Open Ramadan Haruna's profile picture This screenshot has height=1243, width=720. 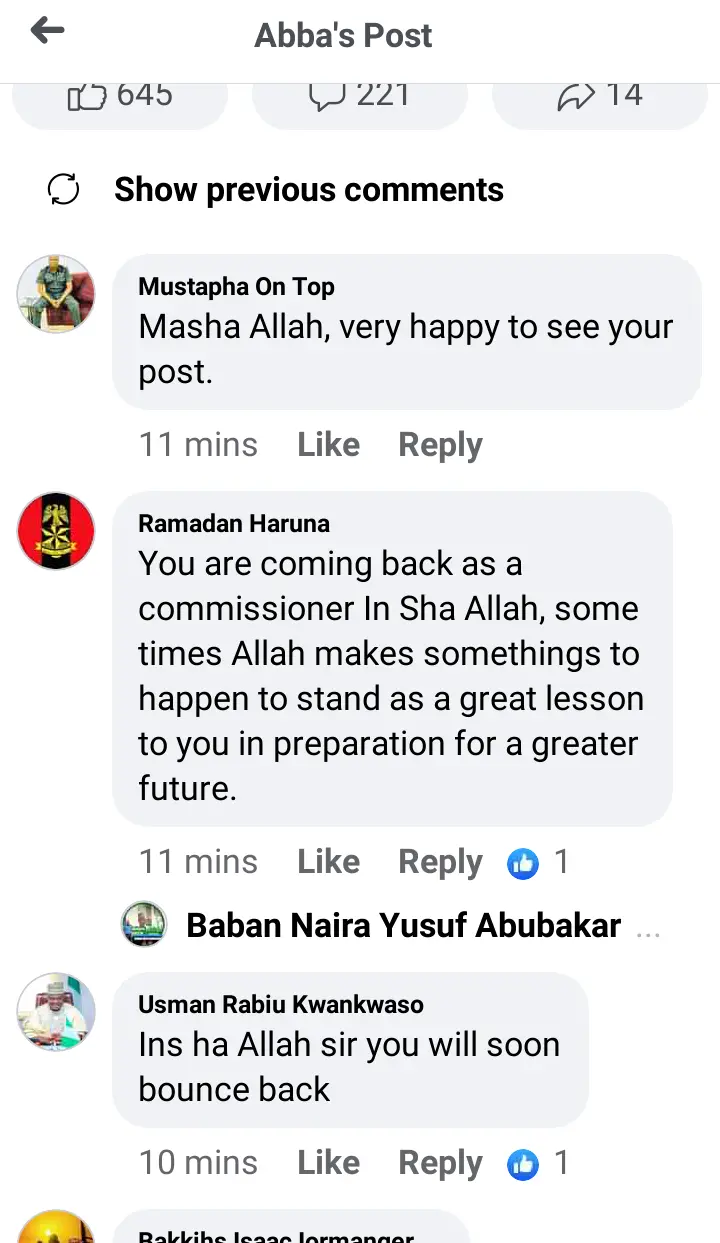56,531
